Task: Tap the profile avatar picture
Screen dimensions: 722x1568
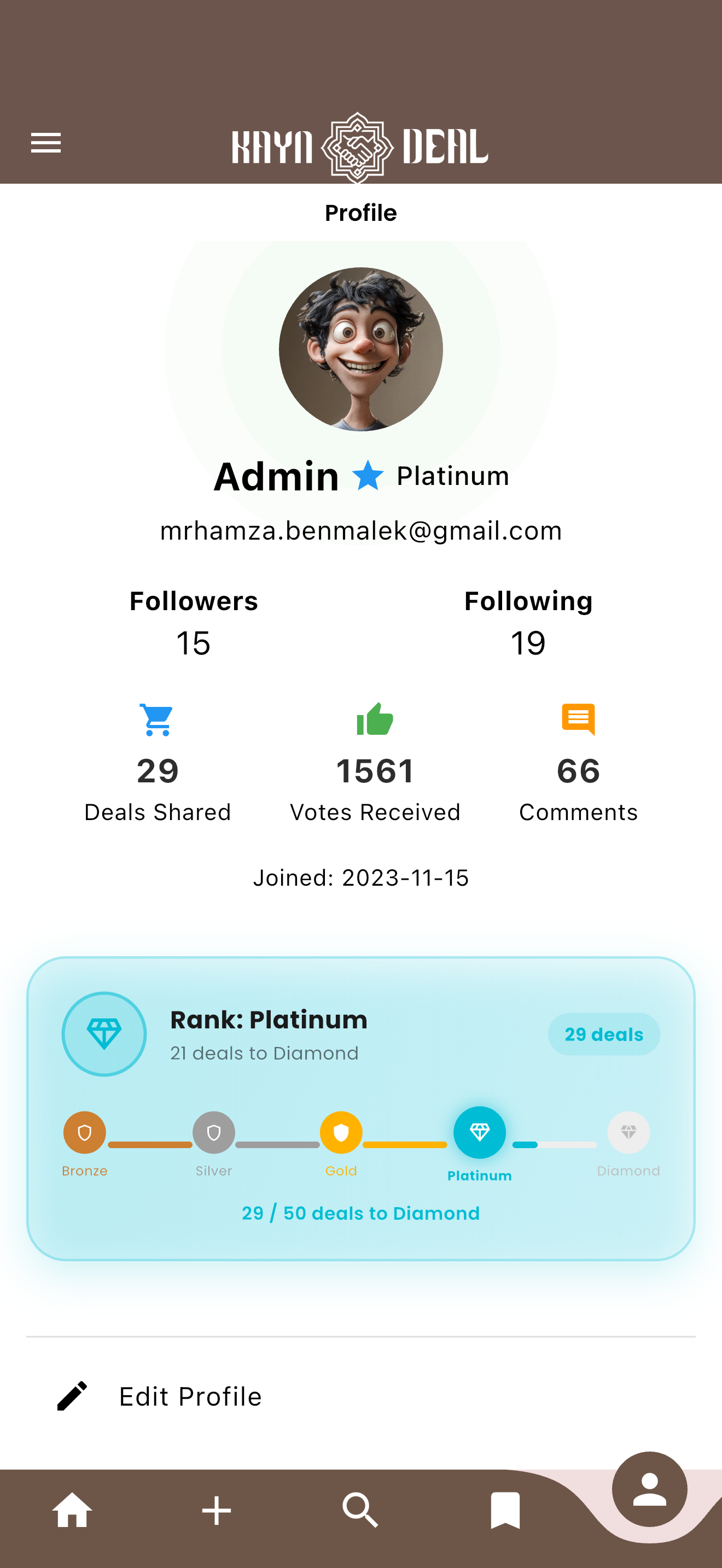Action: click(361, 349)
